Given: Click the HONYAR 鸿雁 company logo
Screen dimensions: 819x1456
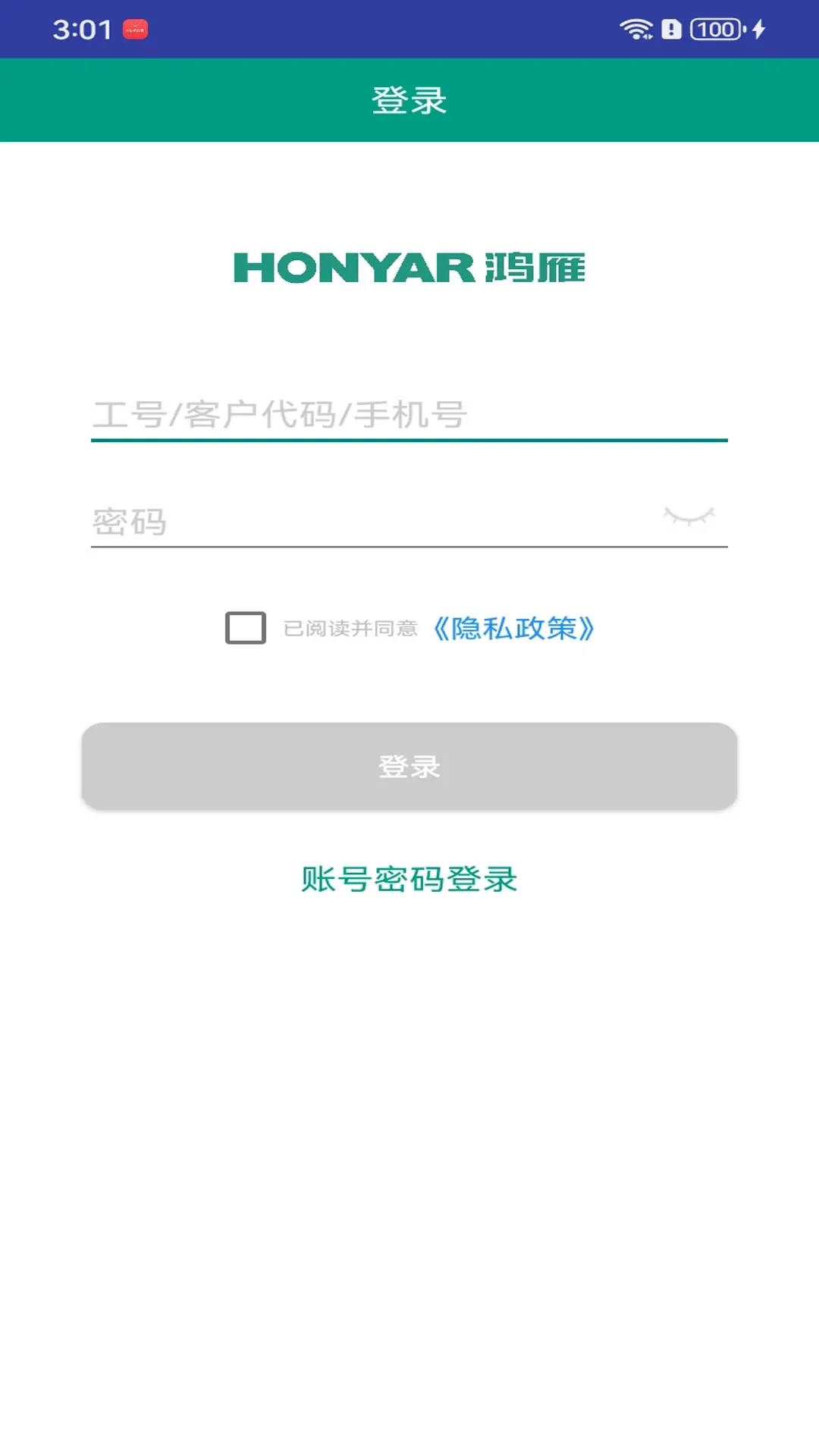Looking at the screenshot, I should coord(409,268).
